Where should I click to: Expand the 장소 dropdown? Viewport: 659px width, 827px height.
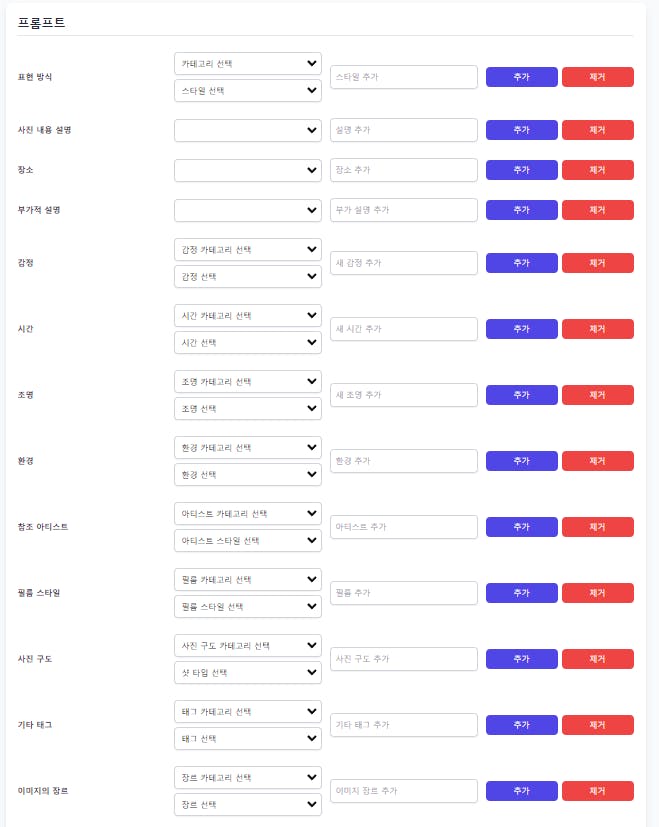pos(247,170)
